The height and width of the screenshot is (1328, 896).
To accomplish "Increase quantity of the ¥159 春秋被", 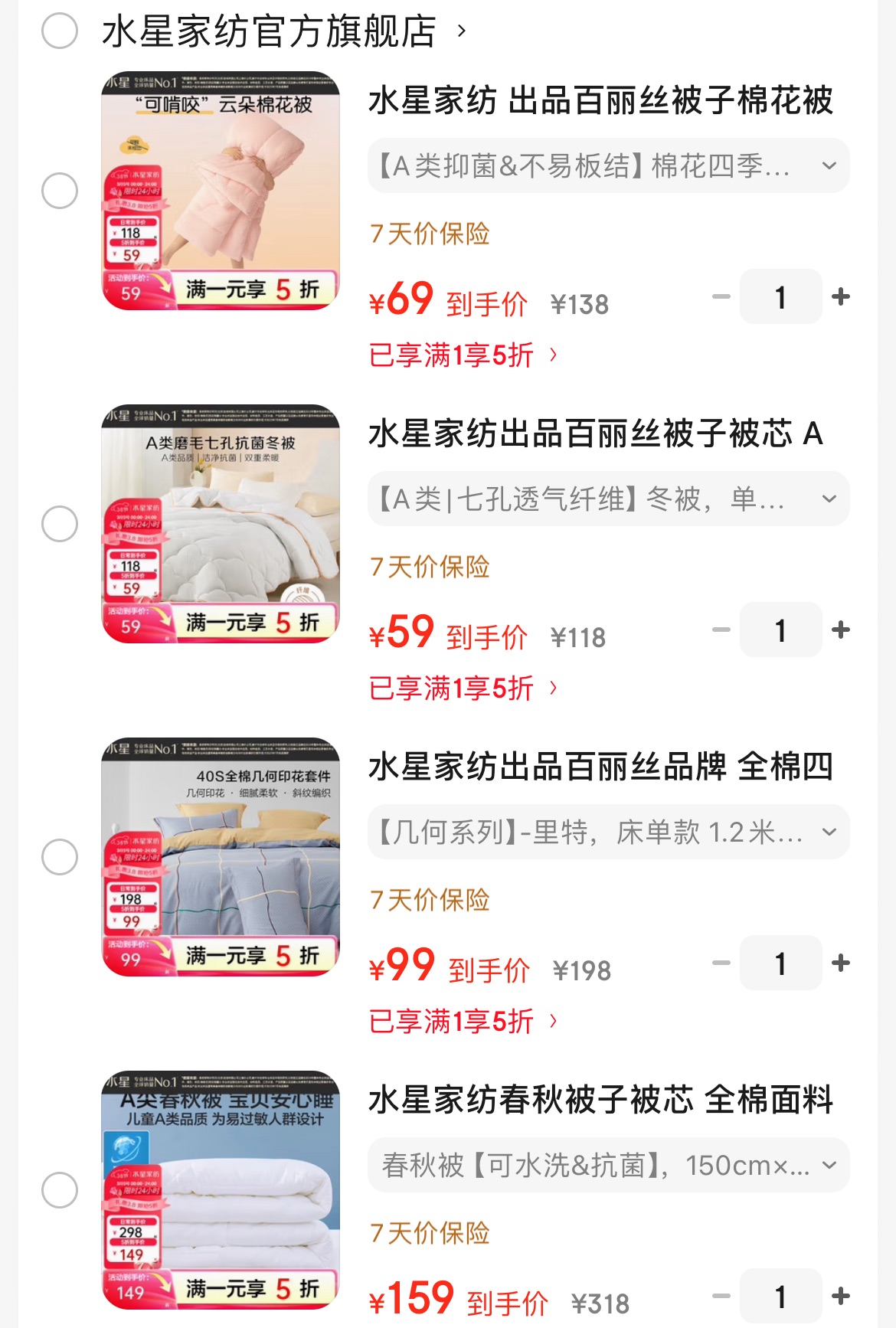I will (840, 1296).
